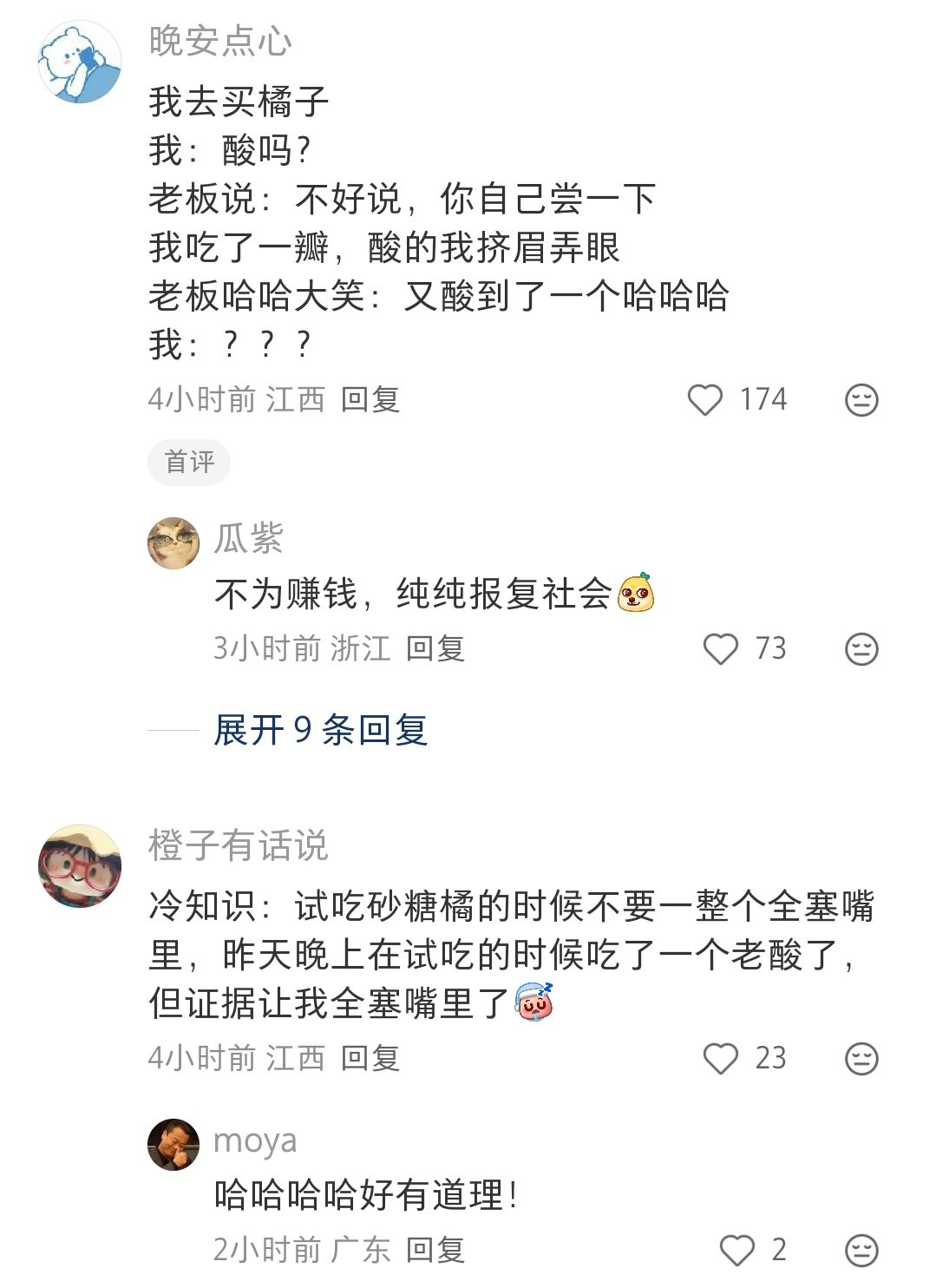Reply to 晚安点心's comment

pyautogui.click(x=370, y=400)
